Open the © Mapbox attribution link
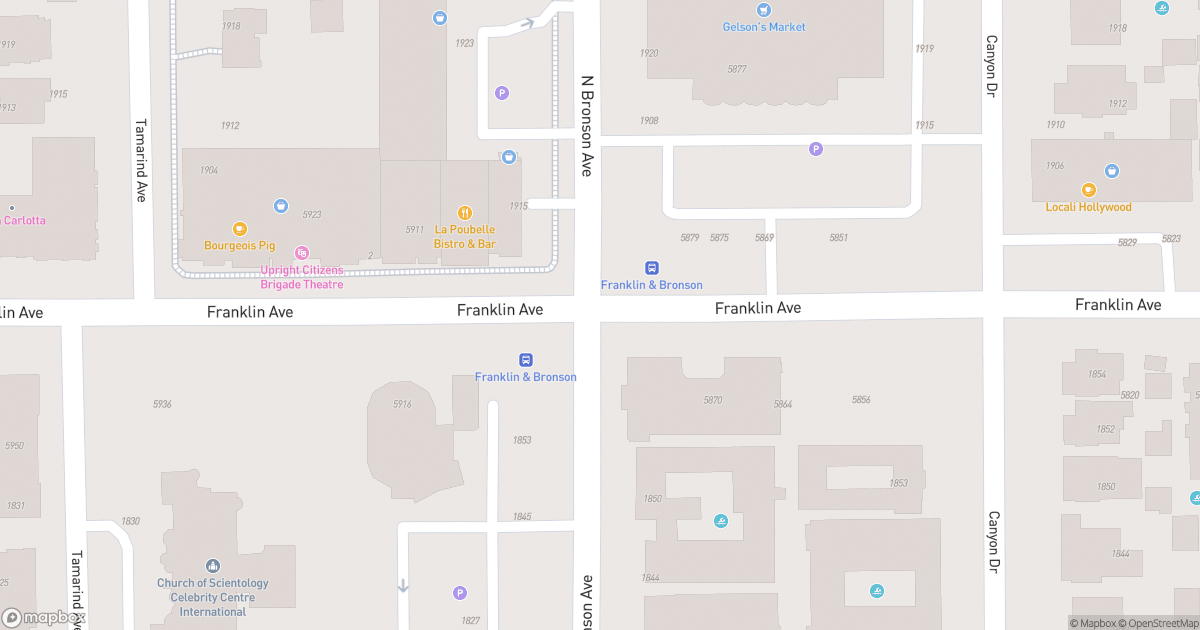The image size is (1200, 630). click(x=1094, y=623)
